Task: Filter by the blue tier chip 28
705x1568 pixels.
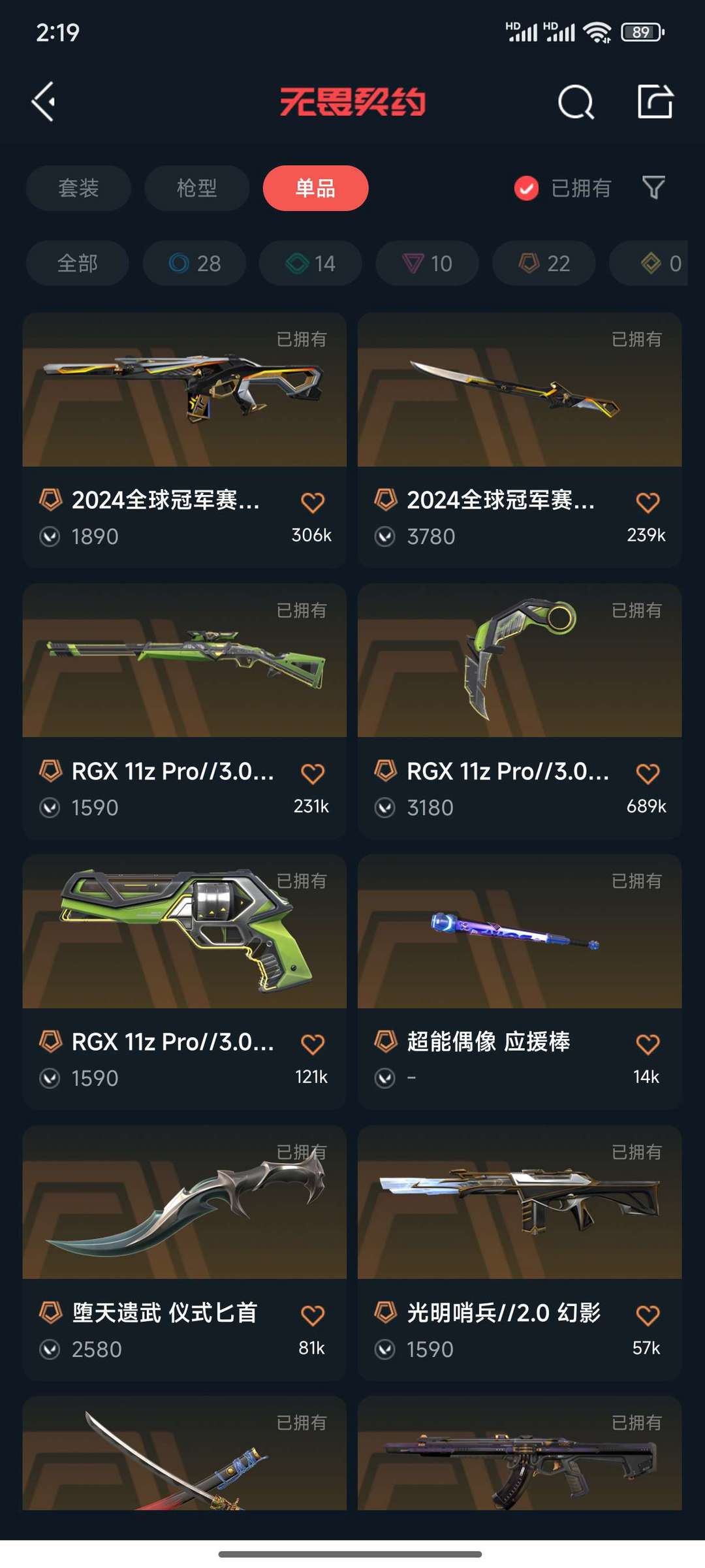Action: (195, 263)
